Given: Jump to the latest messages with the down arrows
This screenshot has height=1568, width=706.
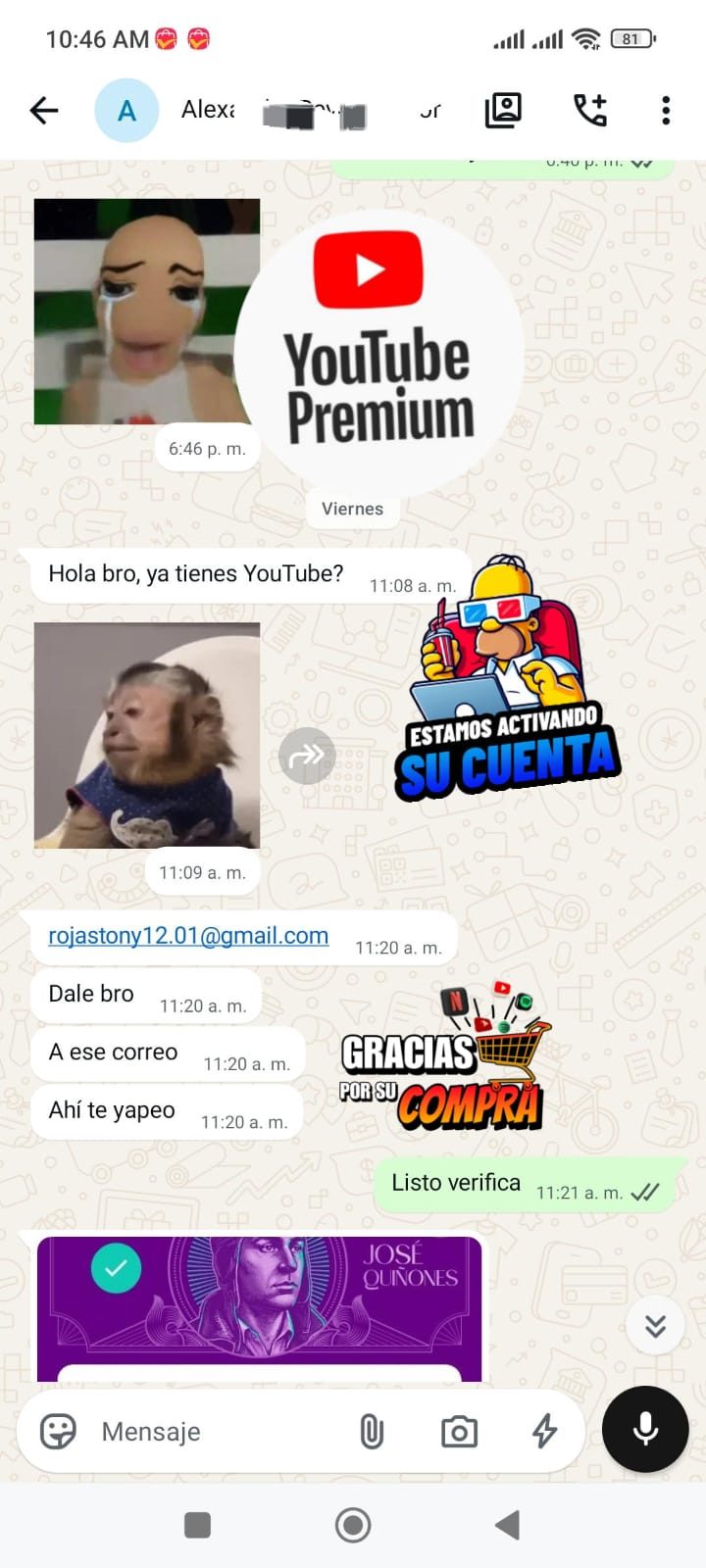Looking at the screenshot, I should pos(655,1326).
